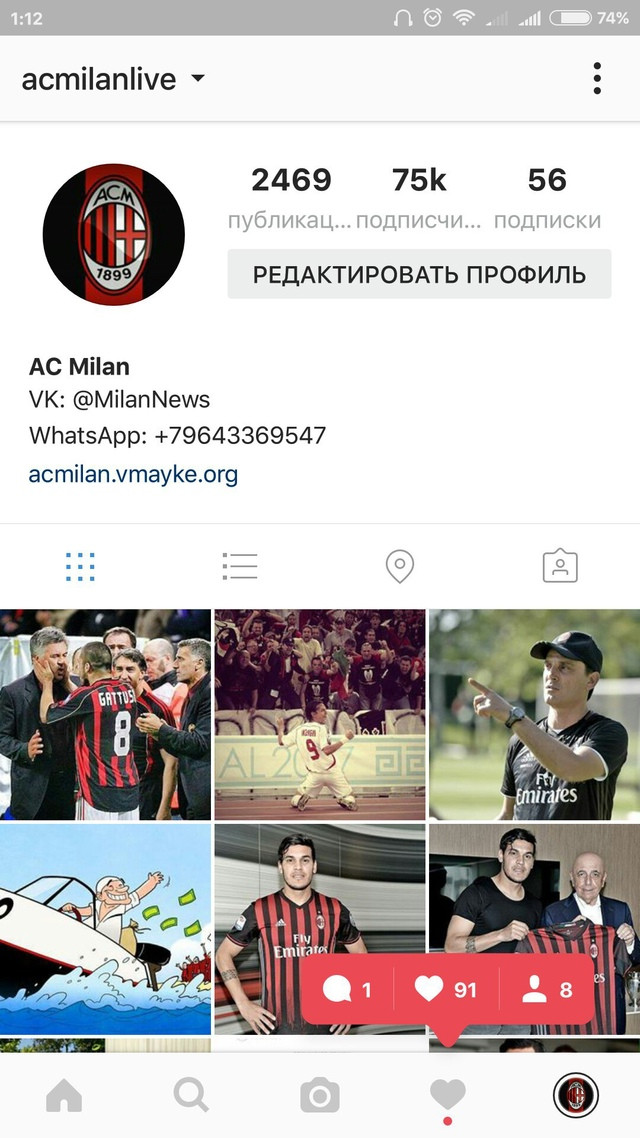Open the profile tab with Milan avatar
640x1138 pixels.
tap(575, 1095)
